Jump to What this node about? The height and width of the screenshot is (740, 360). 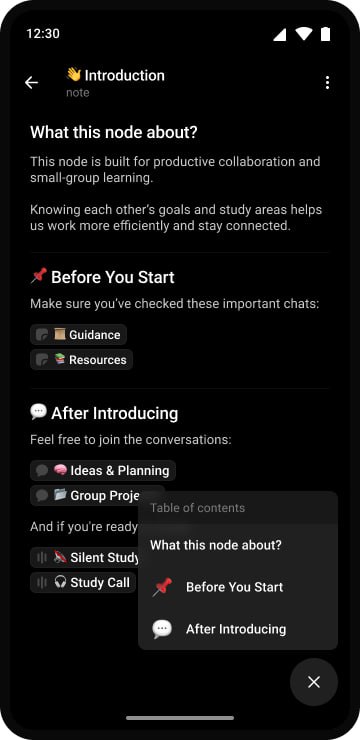pos(238,545)
